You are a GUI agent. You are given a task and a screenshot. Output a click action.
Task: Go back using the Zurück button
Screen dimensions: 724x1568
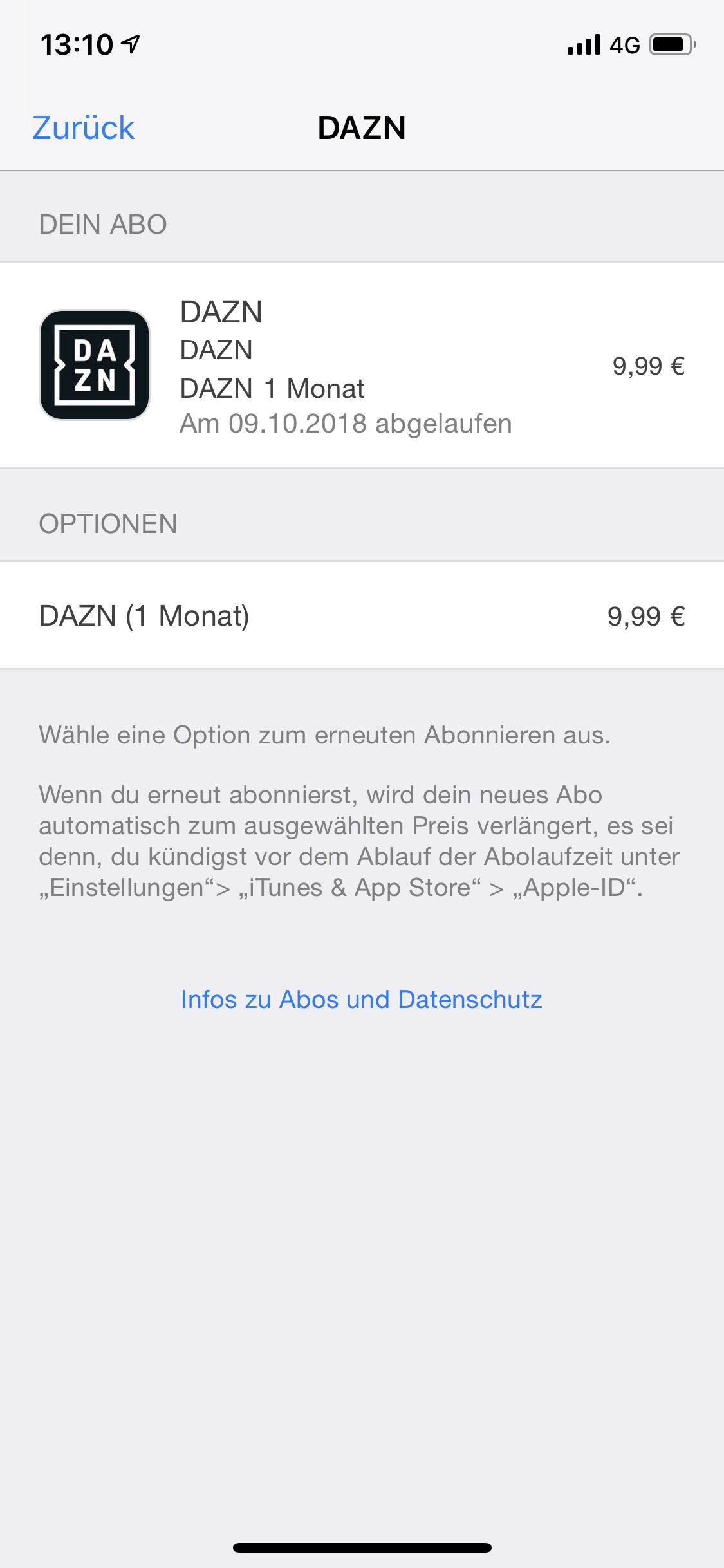(83, 127)
